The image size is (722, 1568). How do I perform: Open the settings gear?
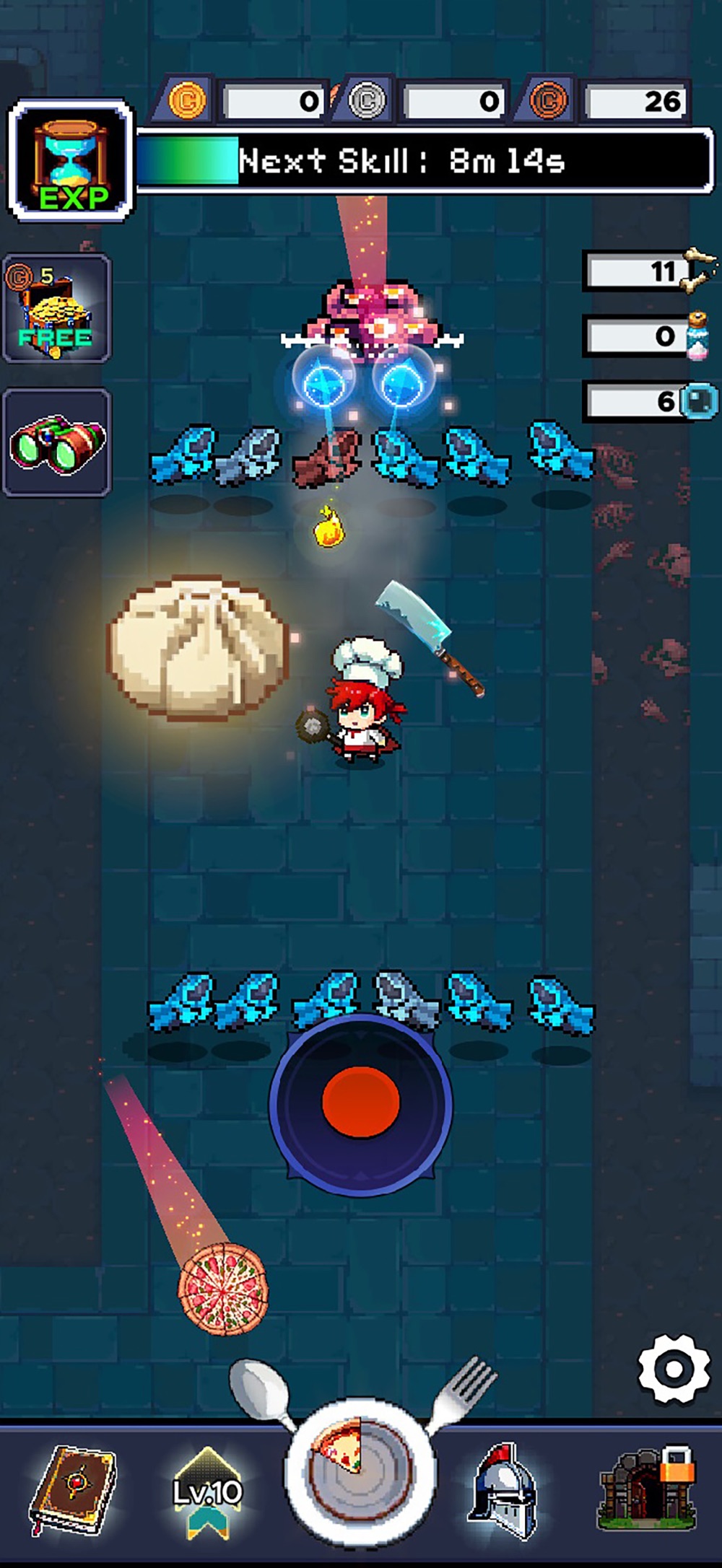[673, 1369]
